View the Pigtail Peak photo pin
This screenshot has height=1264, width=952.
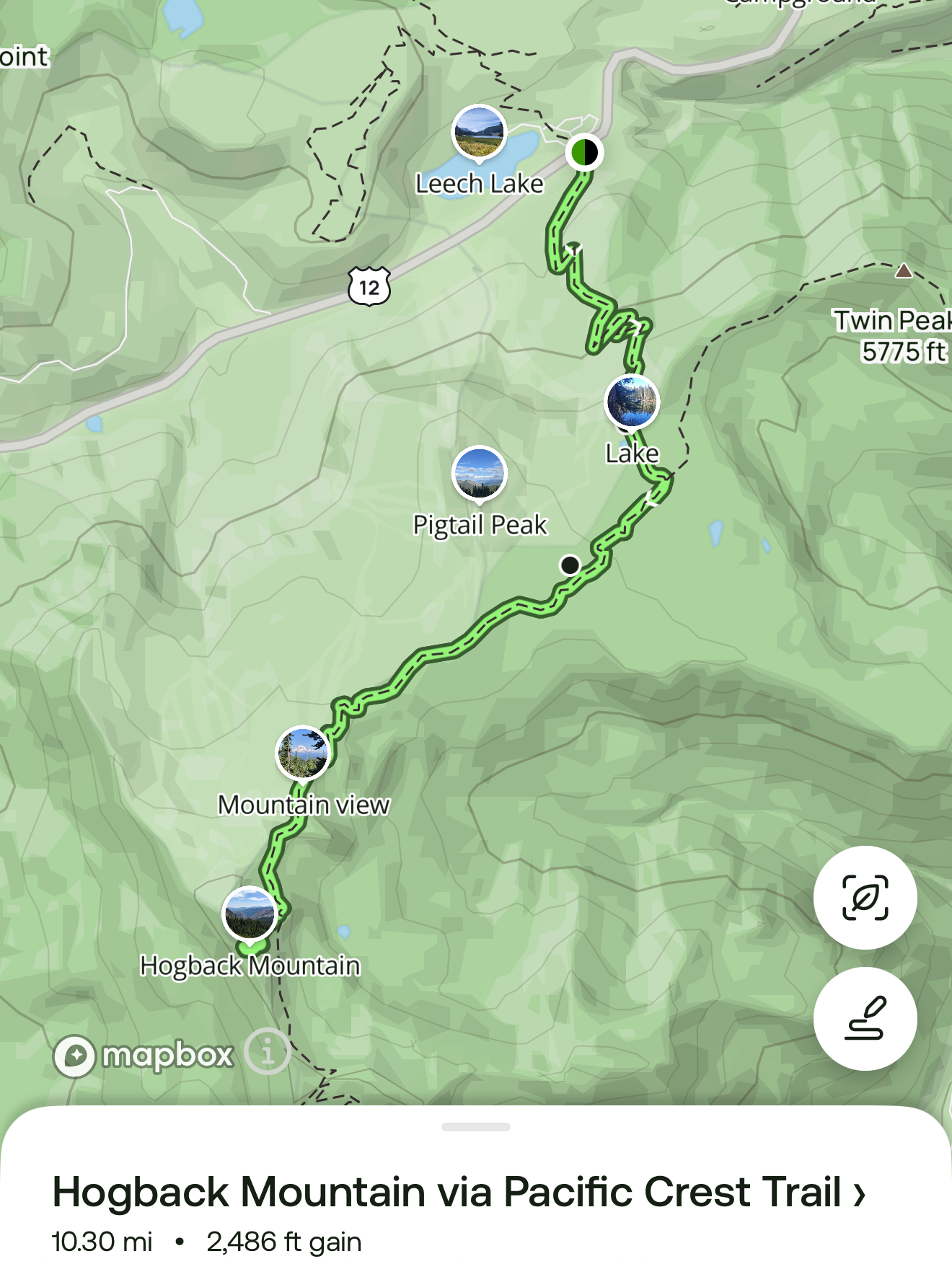pos(479,473)
